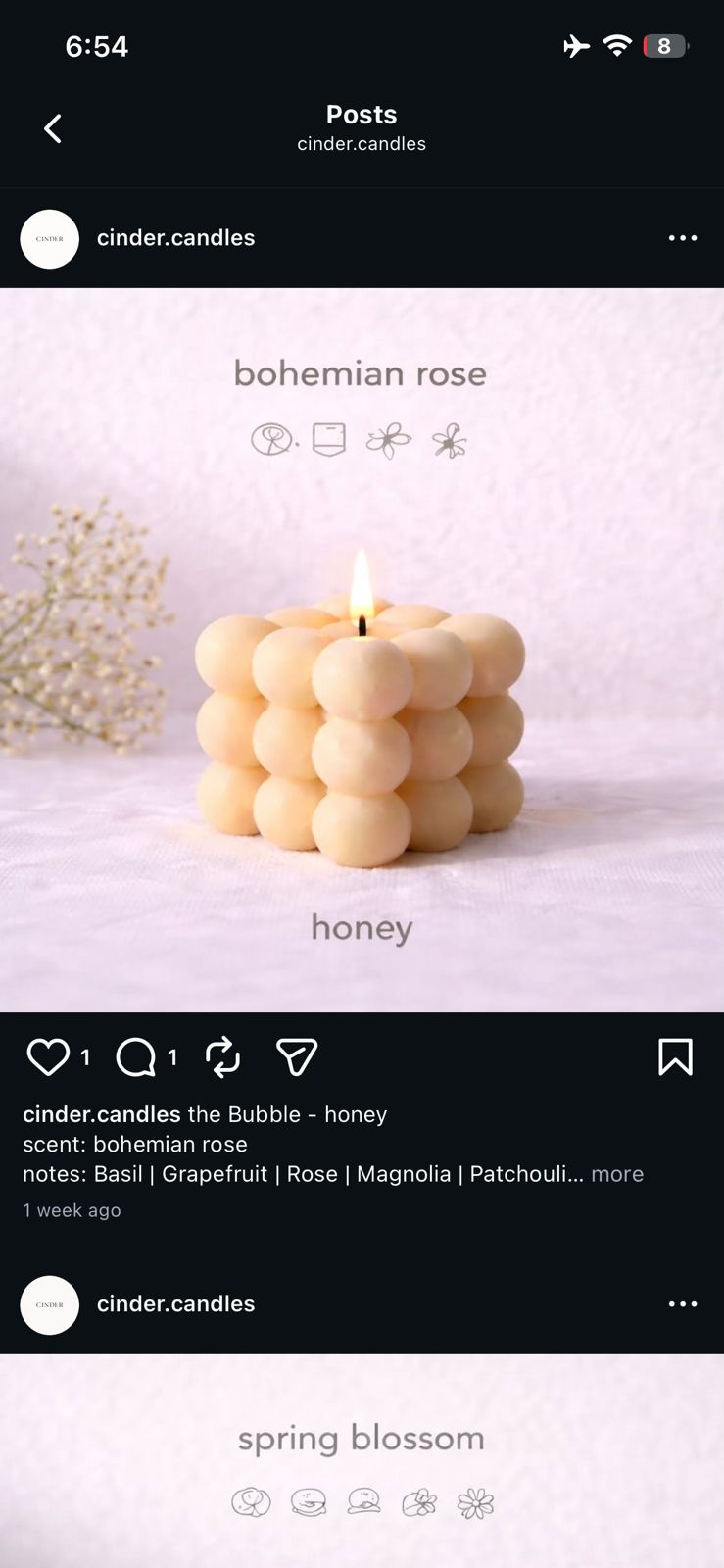Go back with the arrow
724x1568 pixels.
53,128
